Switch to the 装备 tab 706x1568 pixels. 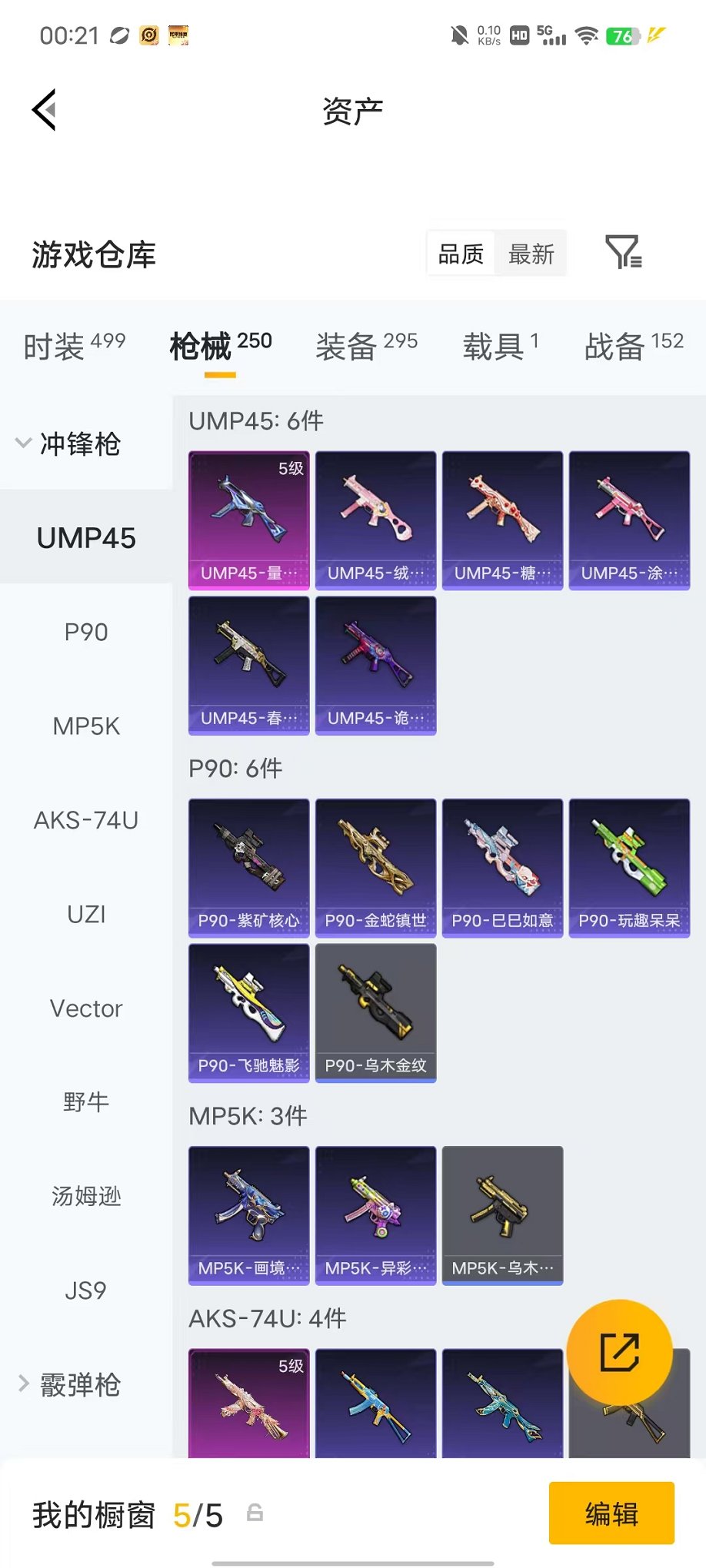367,346
